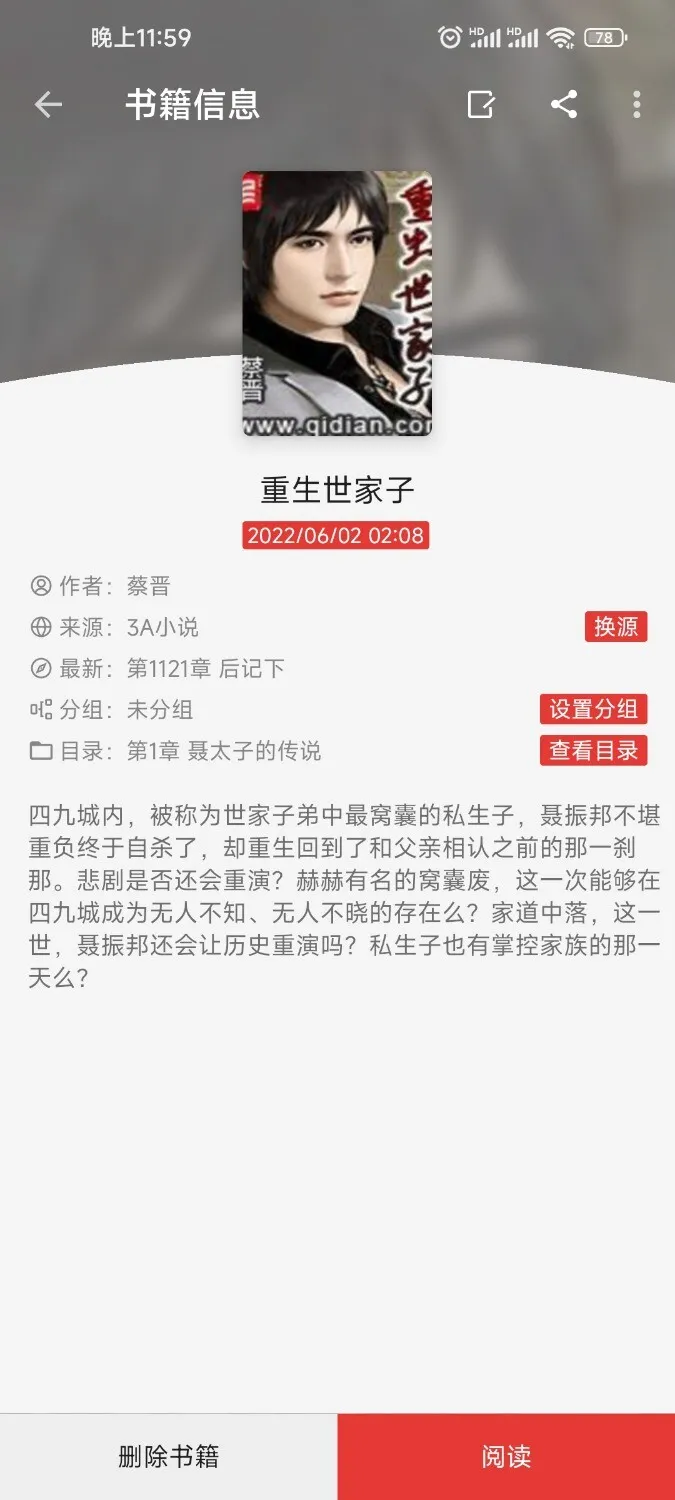This screenshot has height=1500, width=675.
Task: Open the 重生世家子 book cover
Action: 337,303
